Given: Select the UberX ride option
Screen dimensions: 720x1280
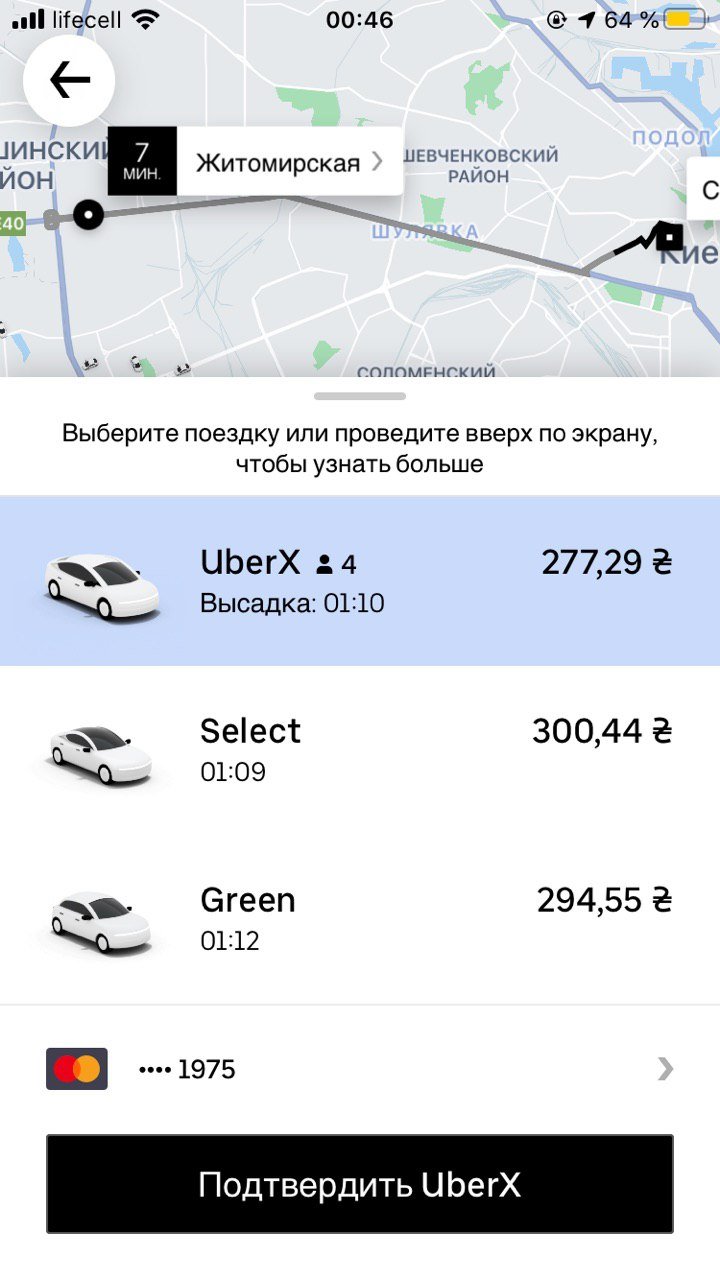Looking at the screenshot, I should [x=360, y=580].
